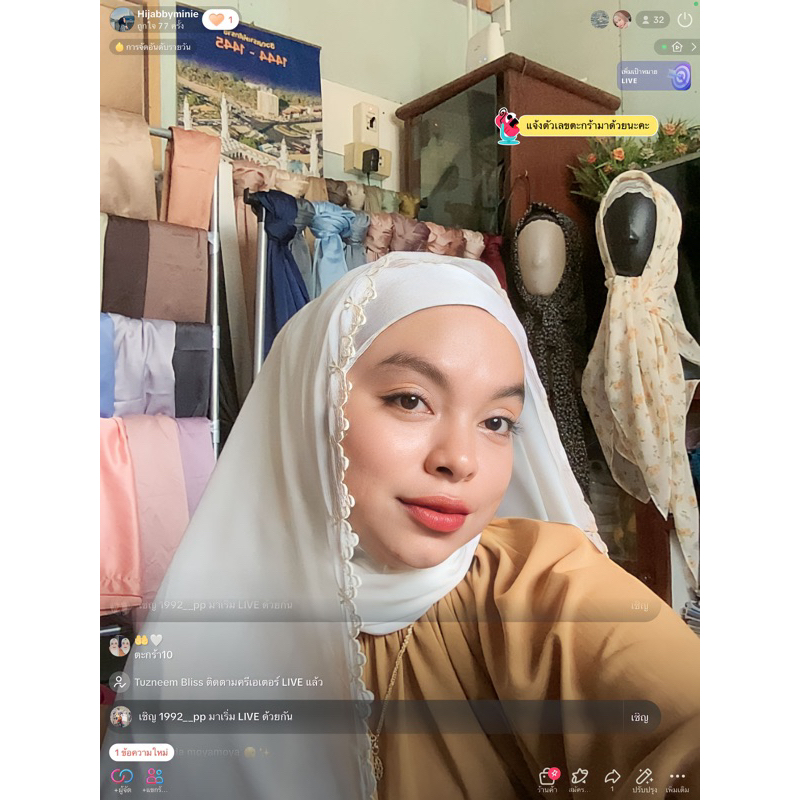
Task: Open the viewer list showing 32
Action: [x=653, y=20]
